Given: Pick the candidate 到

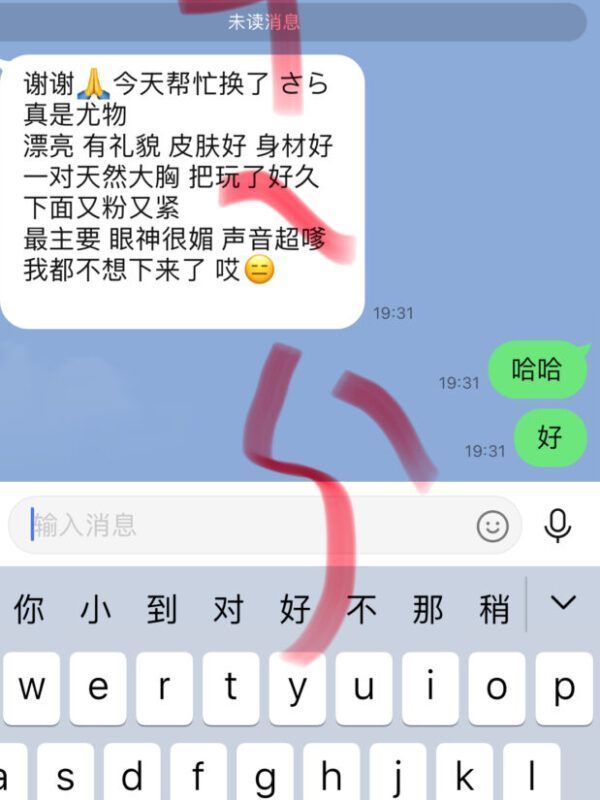Looking at the screenshot, I should tap(162, 608).
